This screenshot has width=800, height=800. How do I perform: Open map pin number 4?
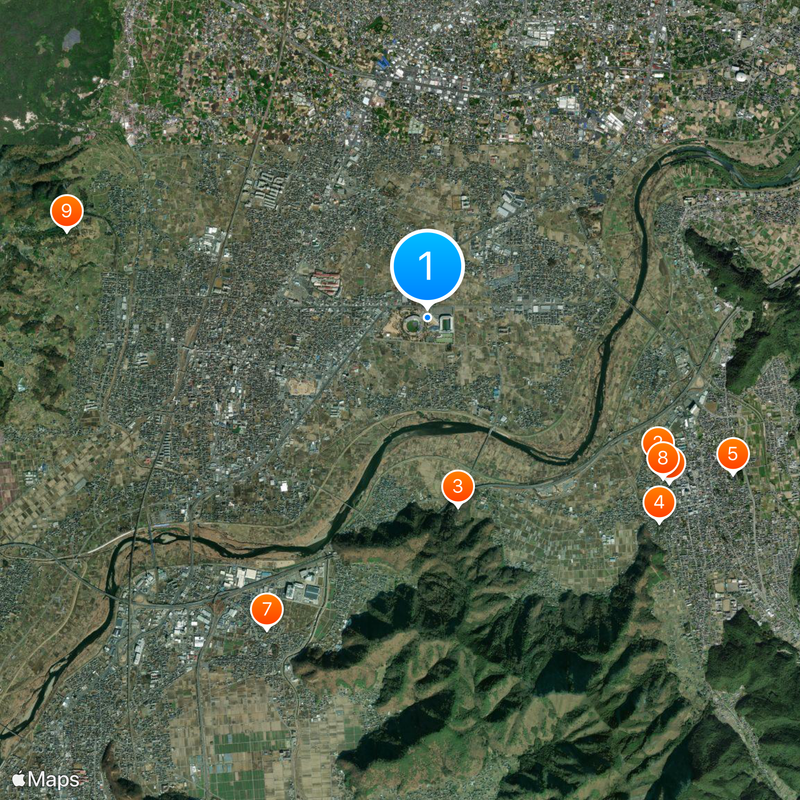[659, 502]
